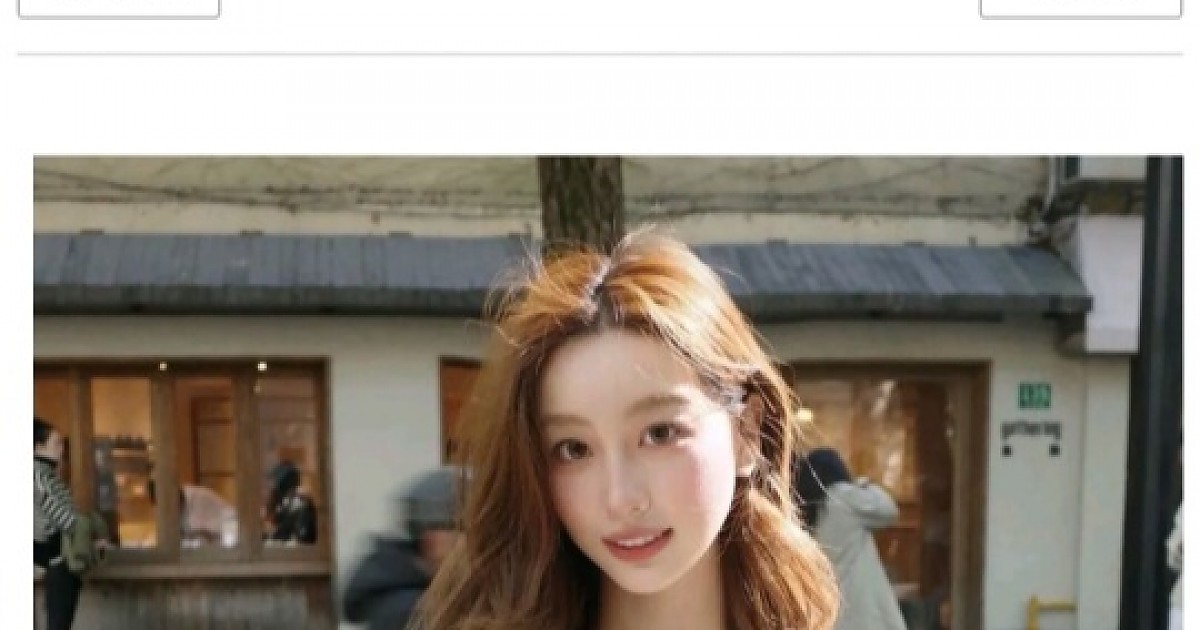
Task: Tap the cropped button at top left
Action: point(119,8)
